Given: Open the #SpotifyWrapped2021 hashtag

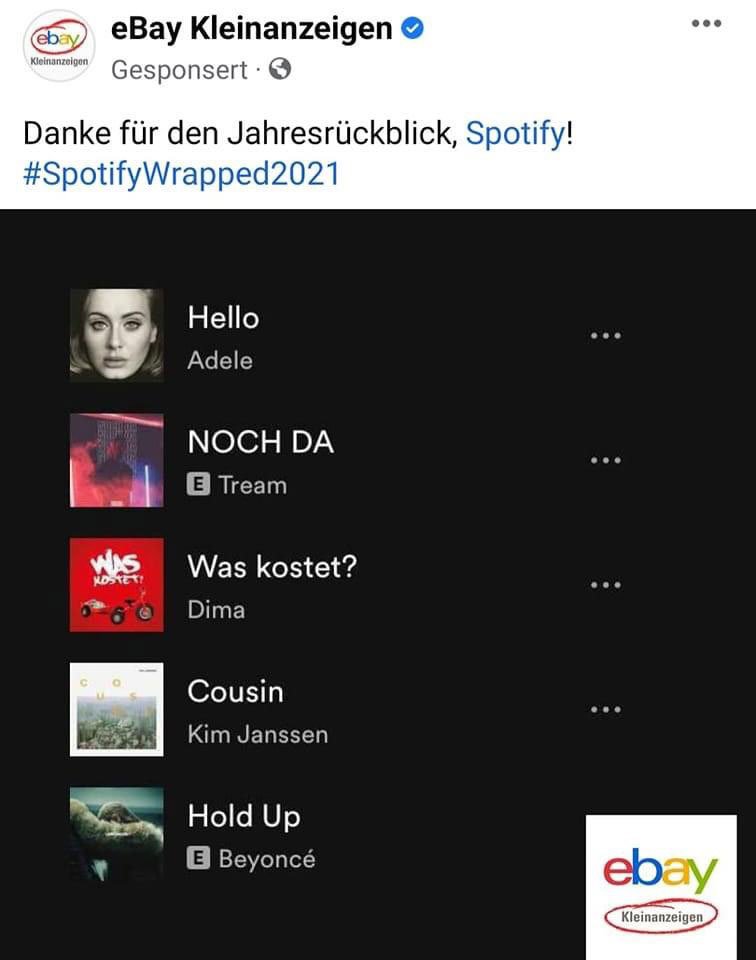Looking at the screenshot, I should [180, 175].
